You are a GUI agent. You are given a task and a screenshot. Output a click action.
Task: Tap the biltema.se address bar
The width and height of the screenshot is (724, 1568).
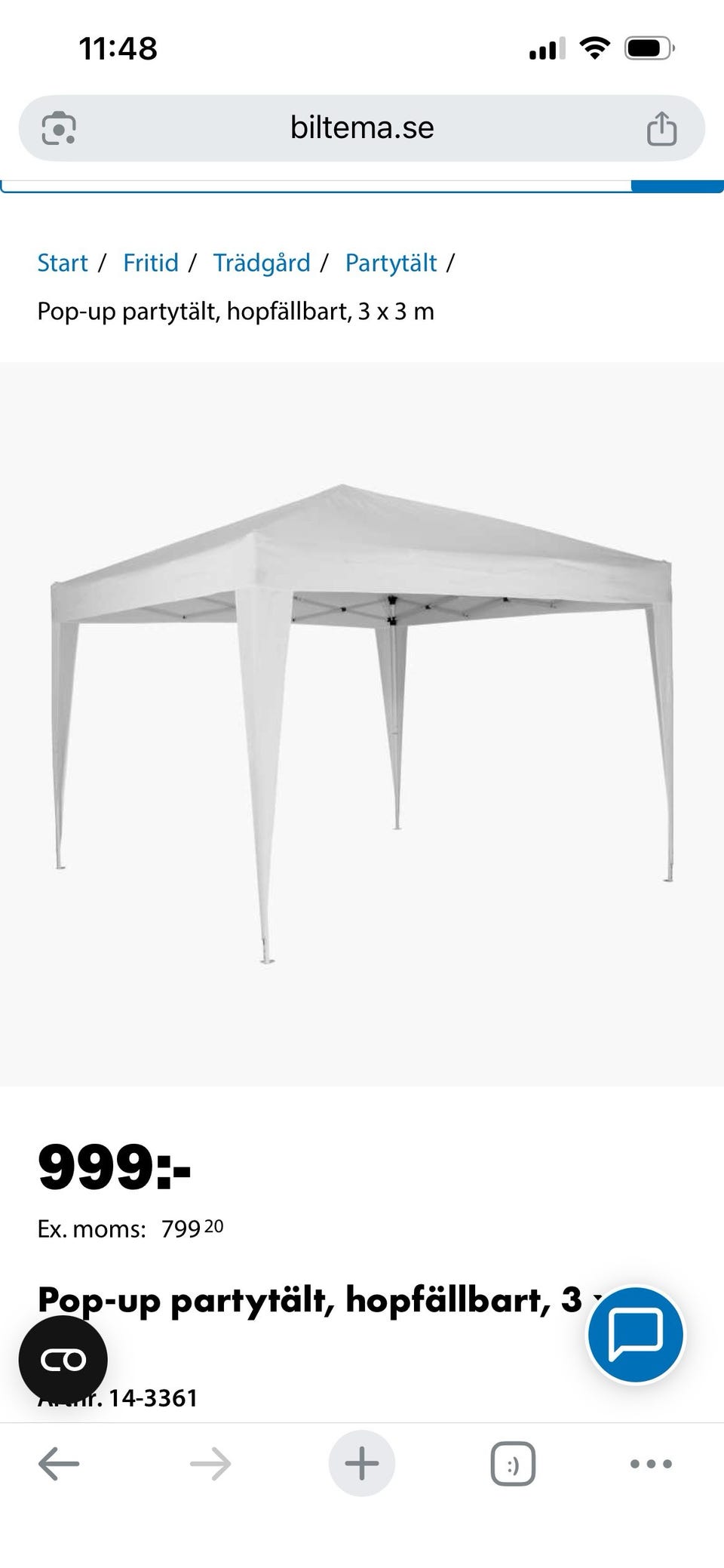(x=362, y=128)
